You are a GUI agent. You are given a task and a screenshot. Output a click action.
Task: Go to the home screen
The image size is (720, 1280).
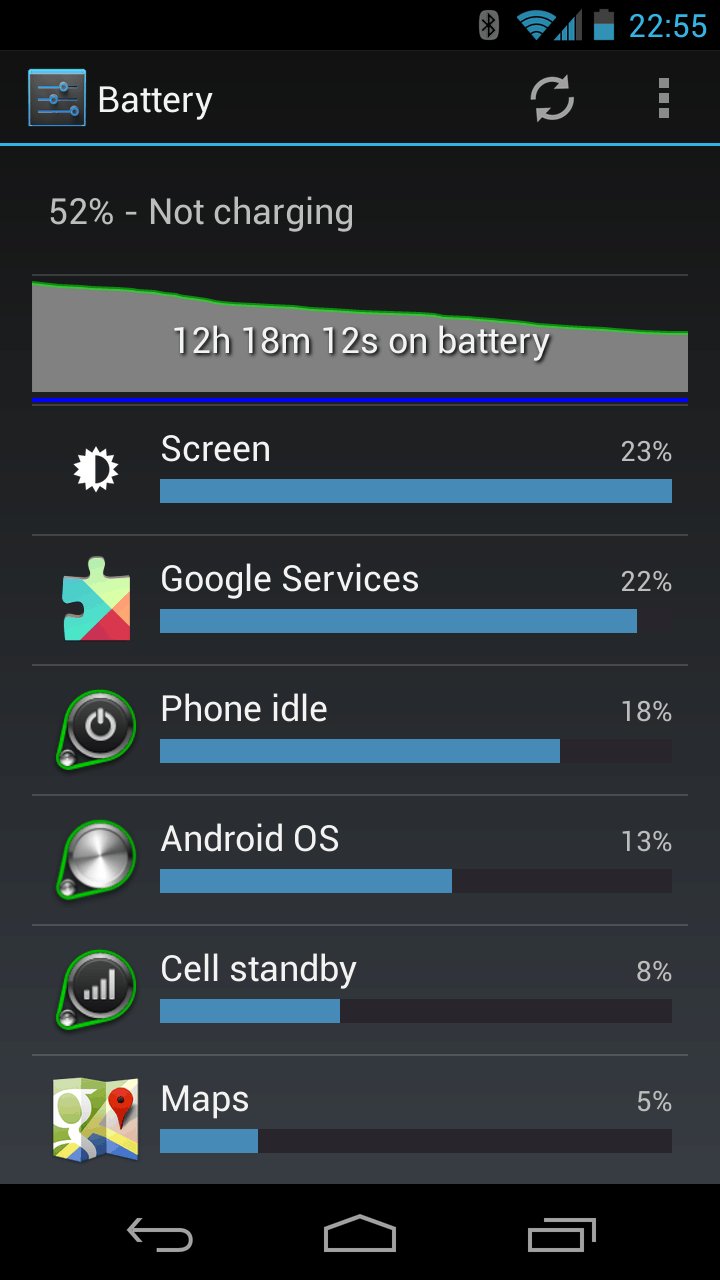[x=360, y=1236]
